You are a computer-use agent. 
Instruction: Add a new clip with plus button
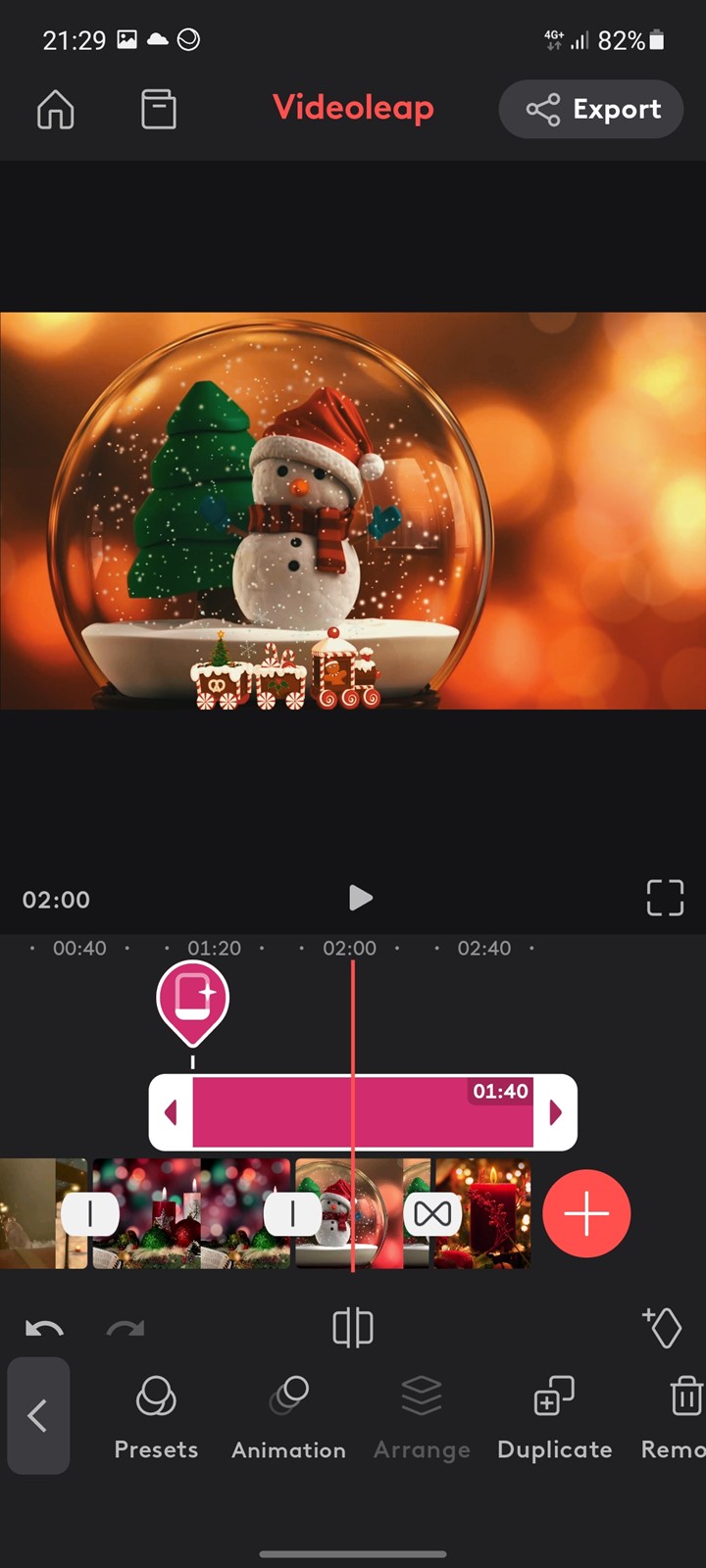click(586, 1213)
